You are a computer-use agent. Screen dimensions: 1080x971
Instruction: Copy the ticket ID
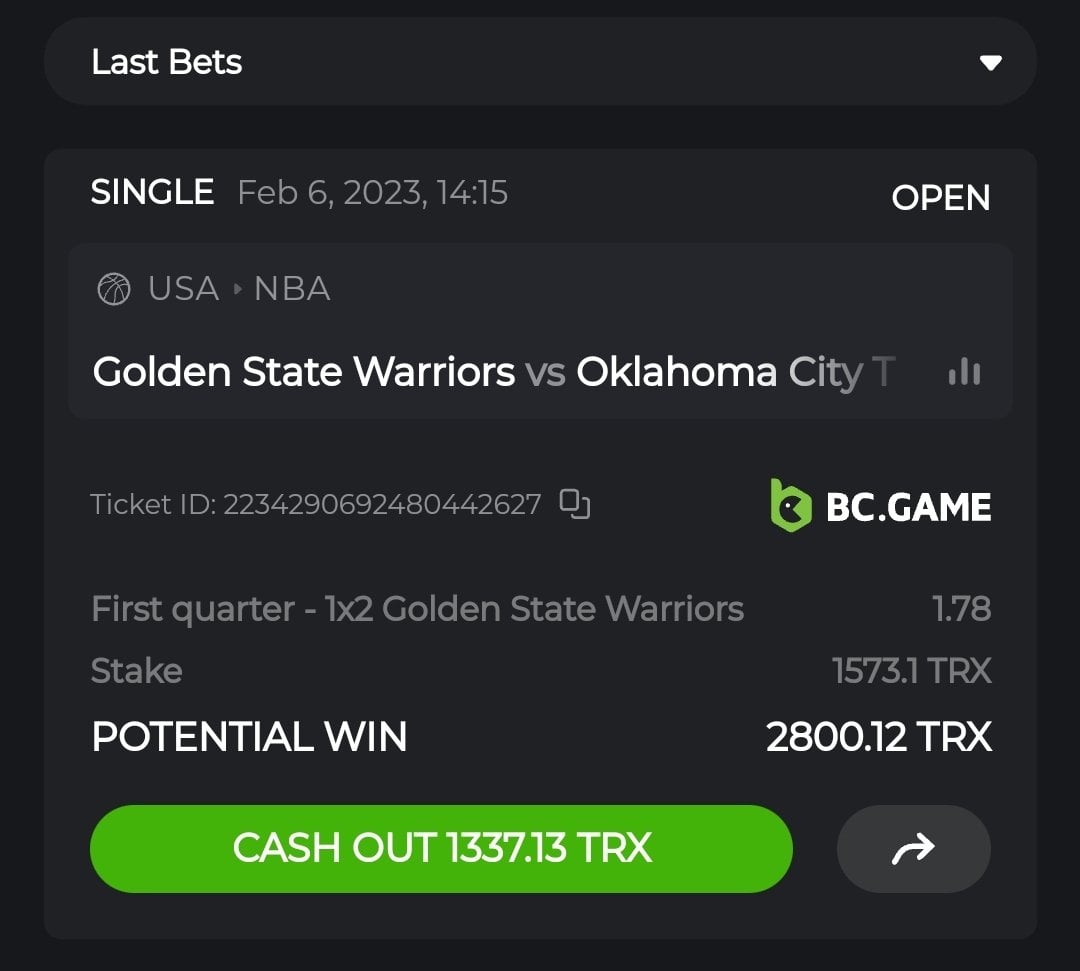pos(574,504)
